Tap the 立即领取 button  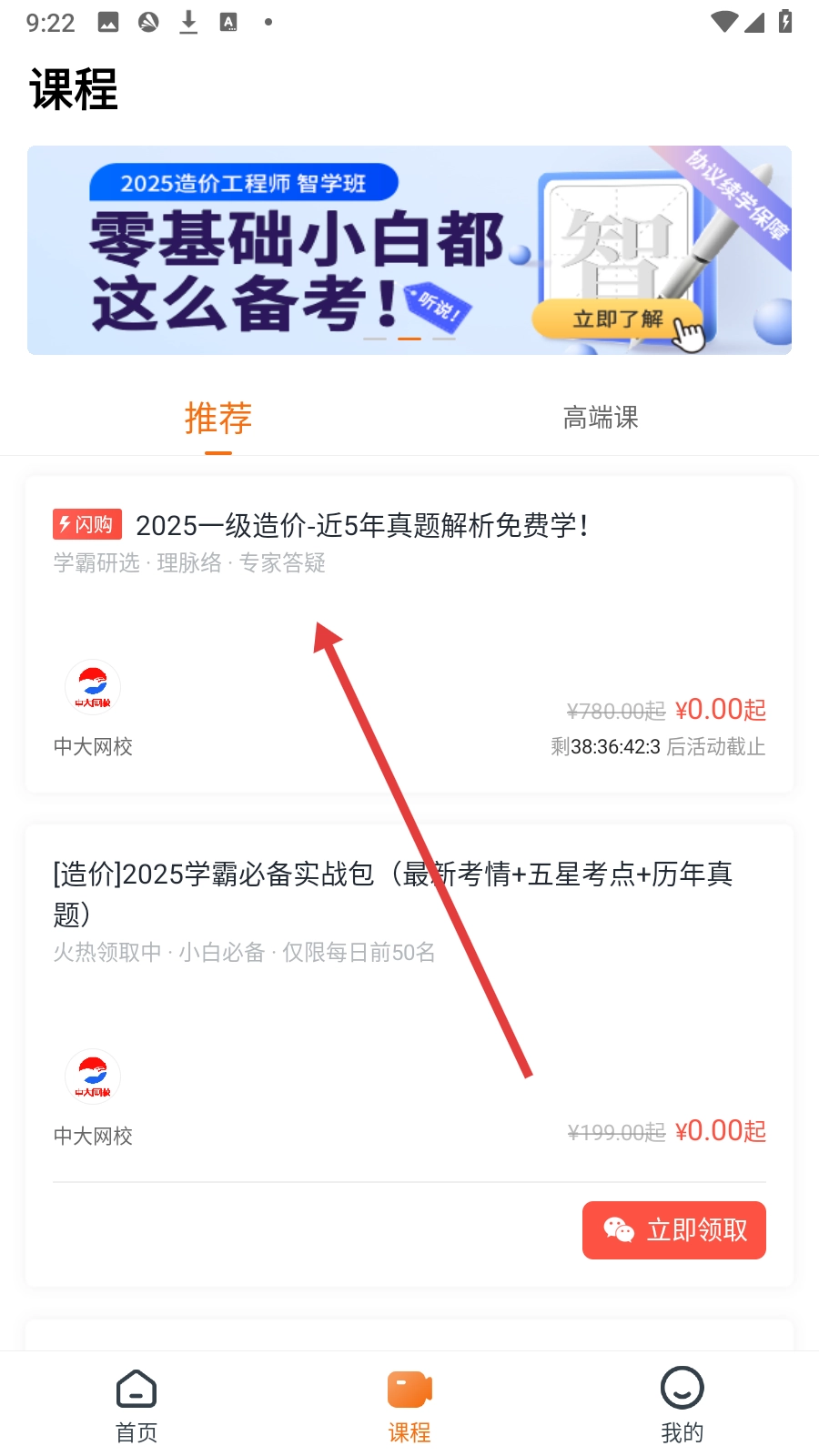673,1230
